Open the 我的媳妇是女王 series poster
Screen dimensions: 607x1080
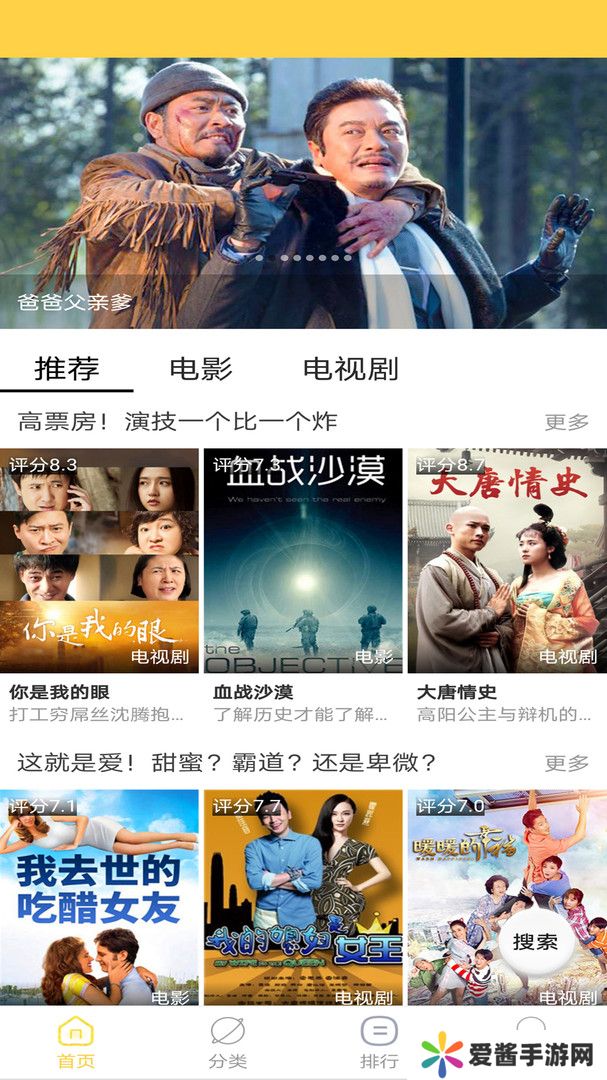[x=303, y=897]
